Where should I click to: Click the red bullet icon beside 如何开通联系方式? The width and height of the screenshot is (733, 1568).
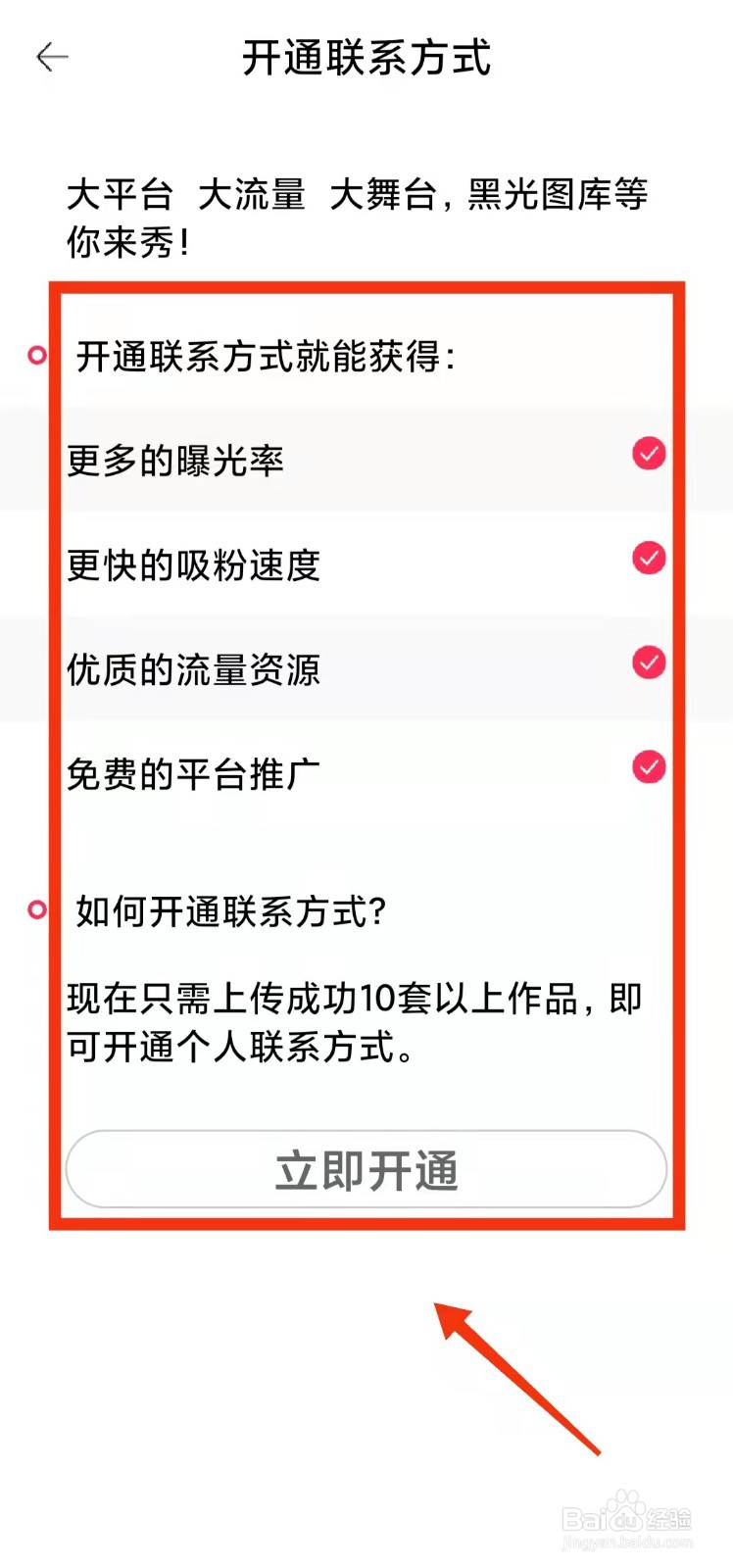click(37, 908)
